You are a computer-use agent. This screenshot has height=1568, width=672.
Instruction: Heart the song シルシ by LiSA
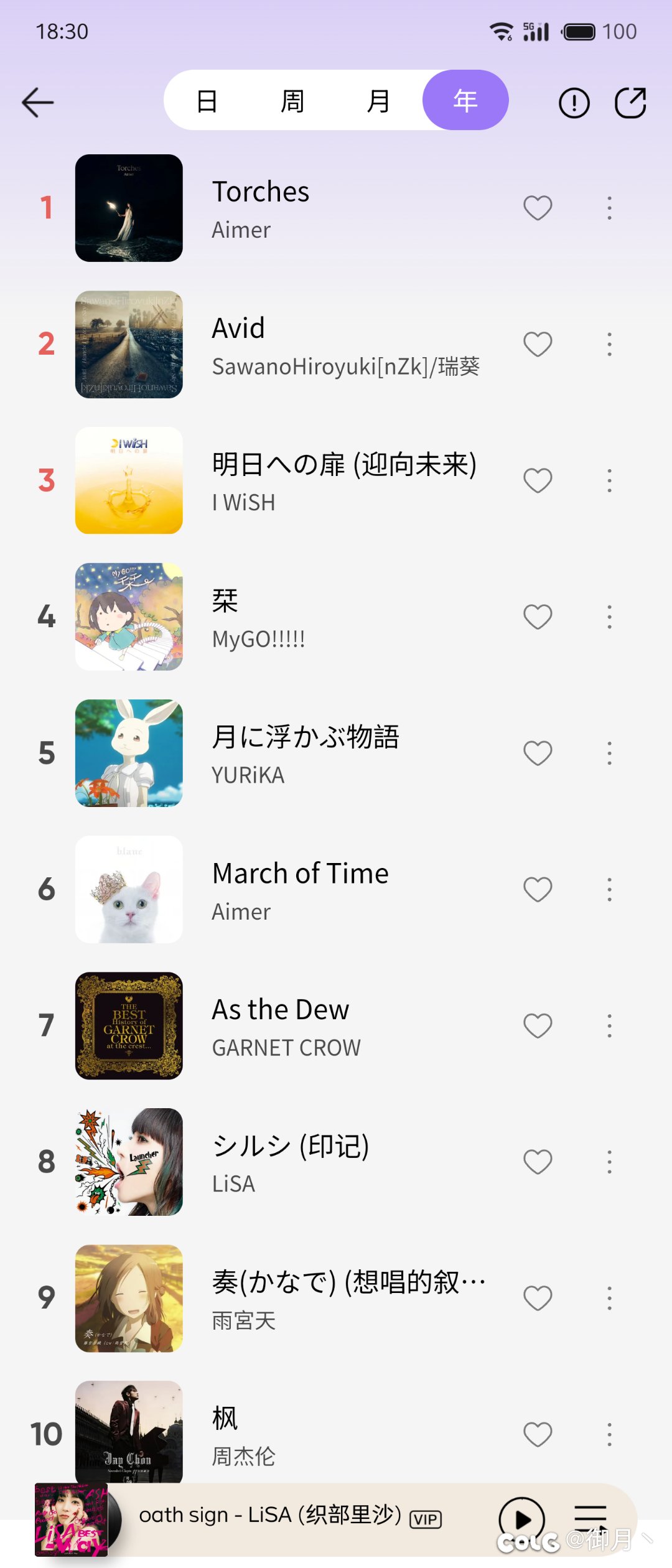537,1162
